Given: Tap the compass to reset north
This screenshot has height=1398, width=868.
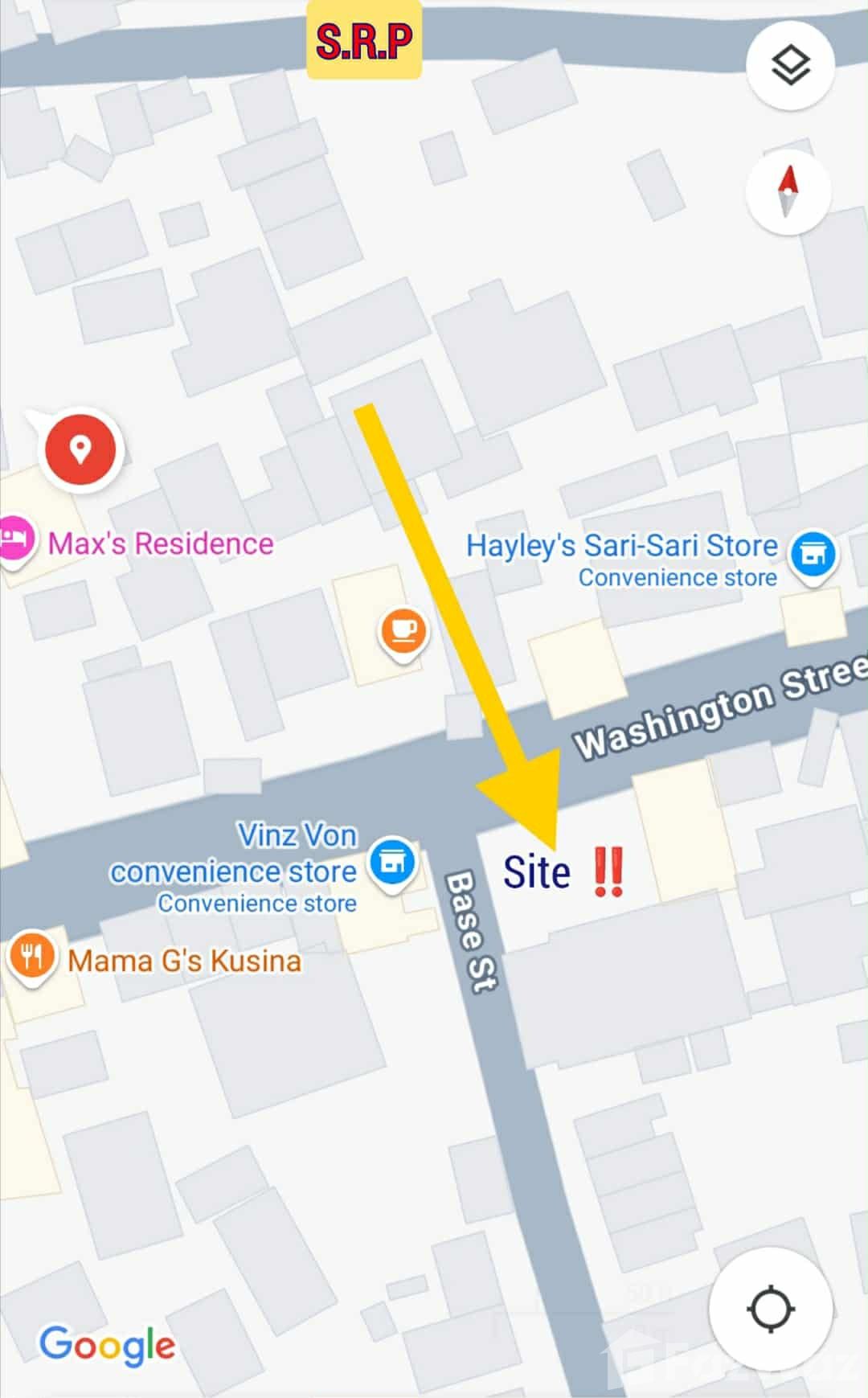Looking at the screenshot, I should tap(788, 192).
